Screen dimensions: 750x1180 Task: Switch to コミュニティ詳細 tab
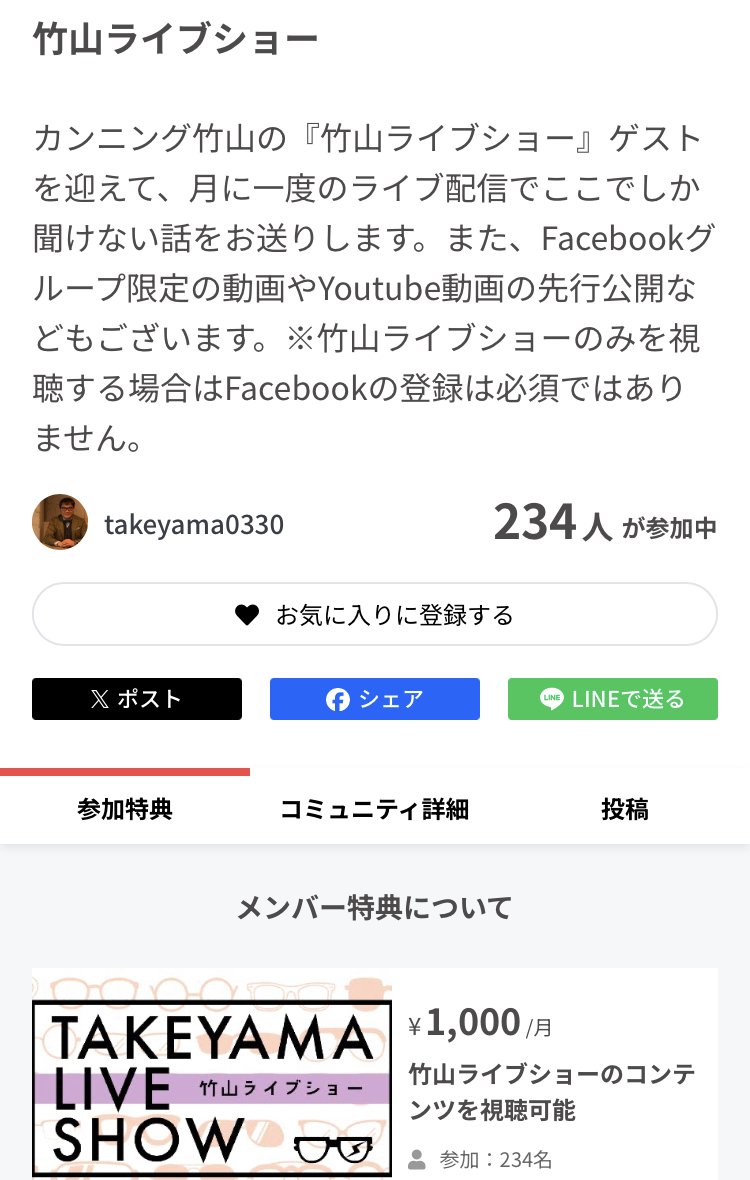click(374, 809)
